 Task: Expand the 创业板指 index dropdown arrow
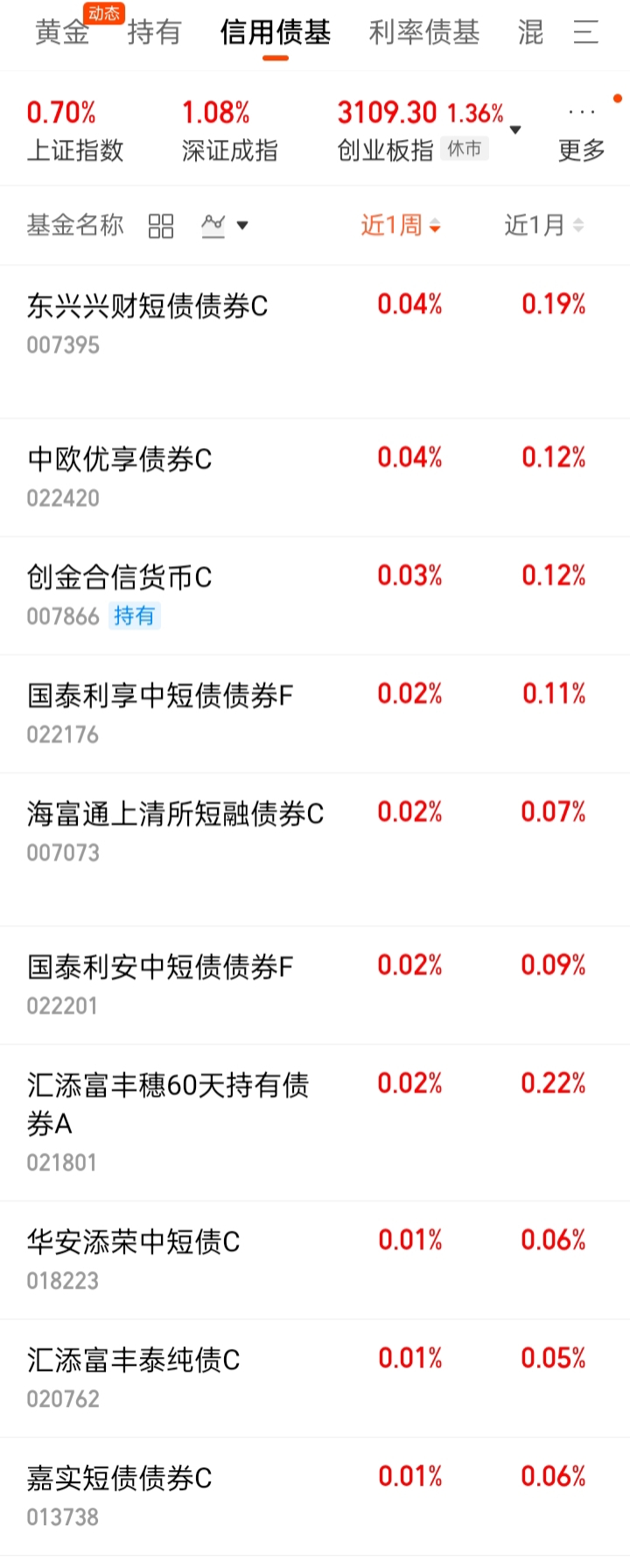[515, 129]
